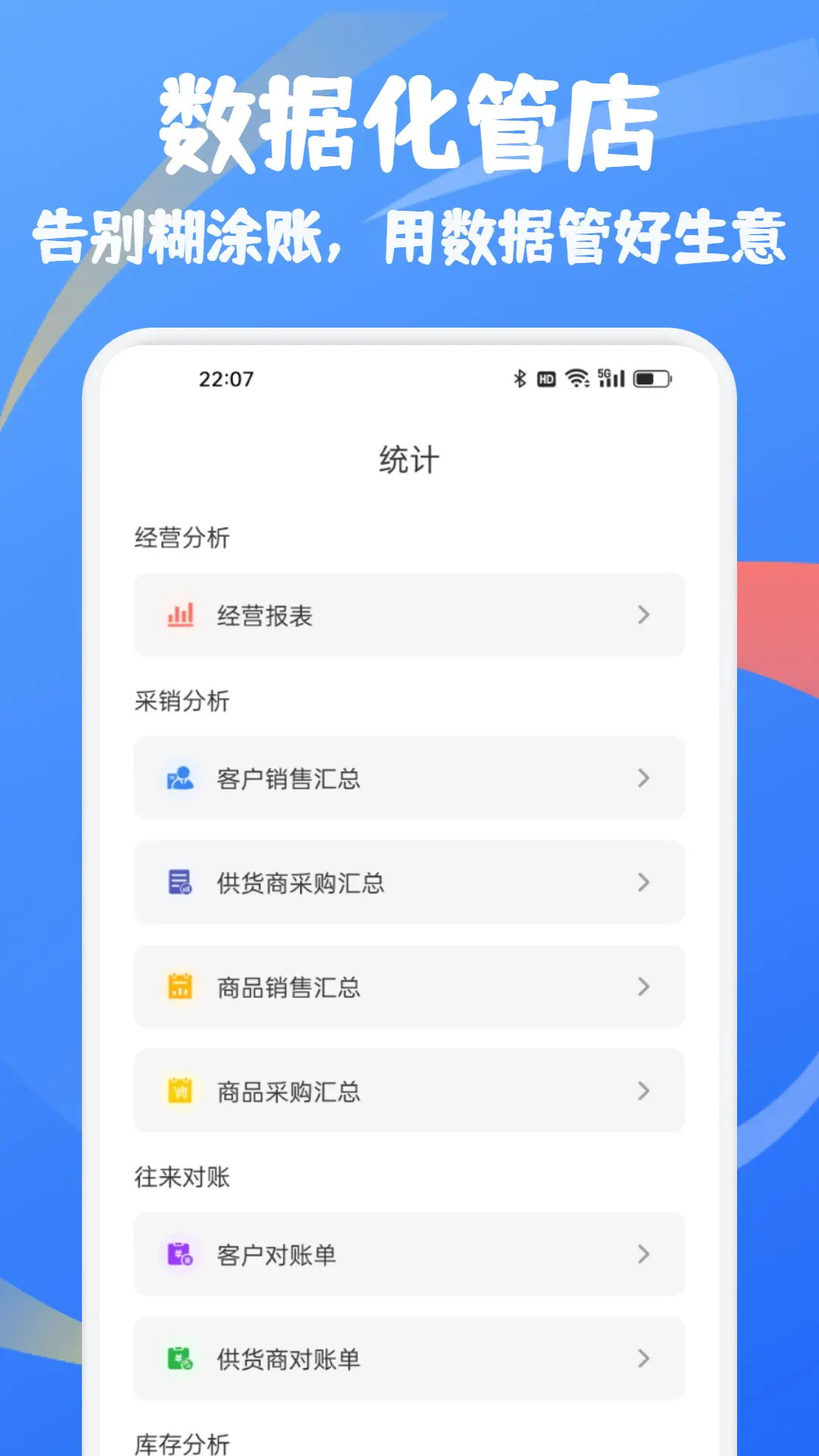This screenshot has height=1456, width=819.
Task: Click the Wi-Fi icon in the status bar
Action: 576,378
